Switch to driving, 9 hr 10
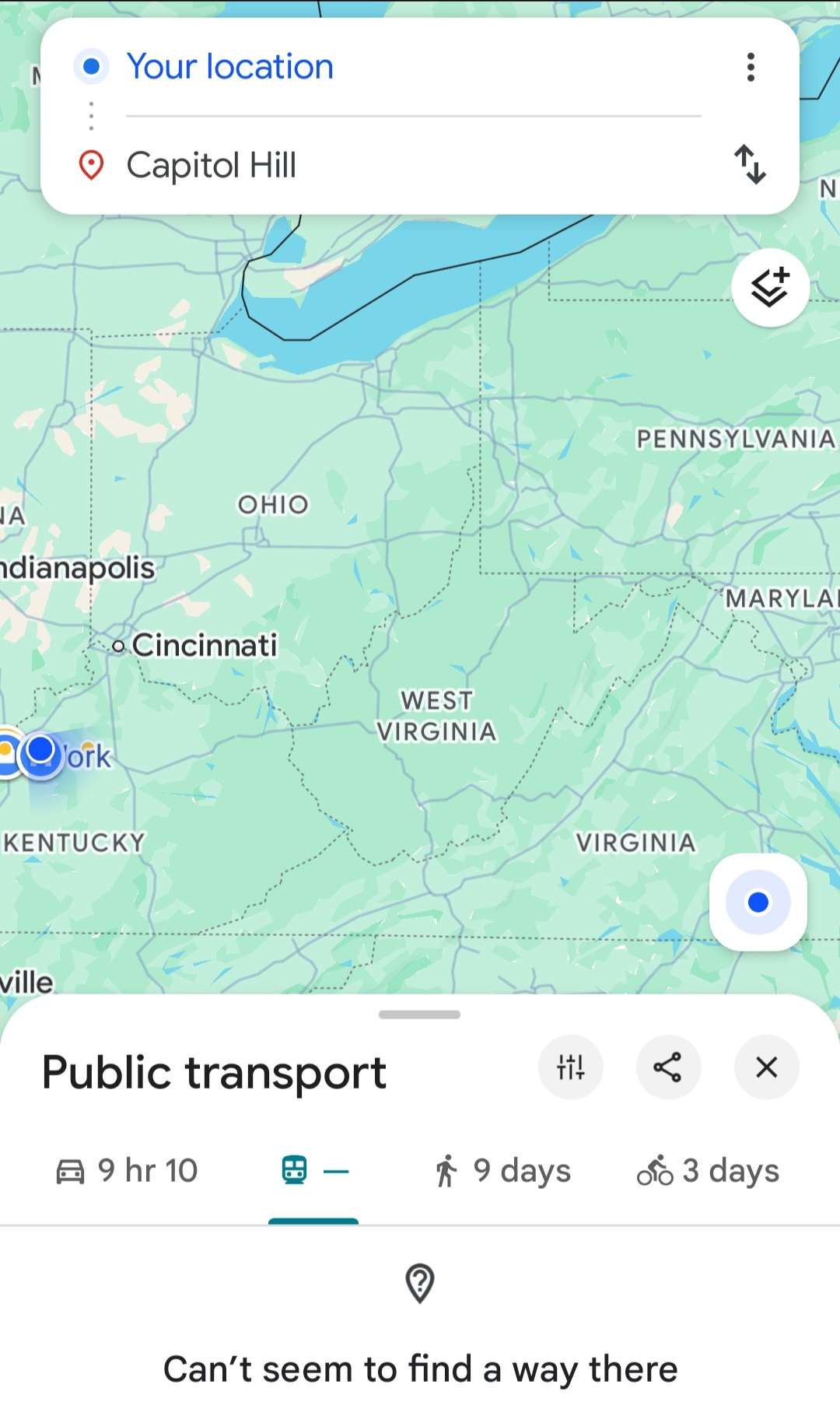 tap(127, 1171)
